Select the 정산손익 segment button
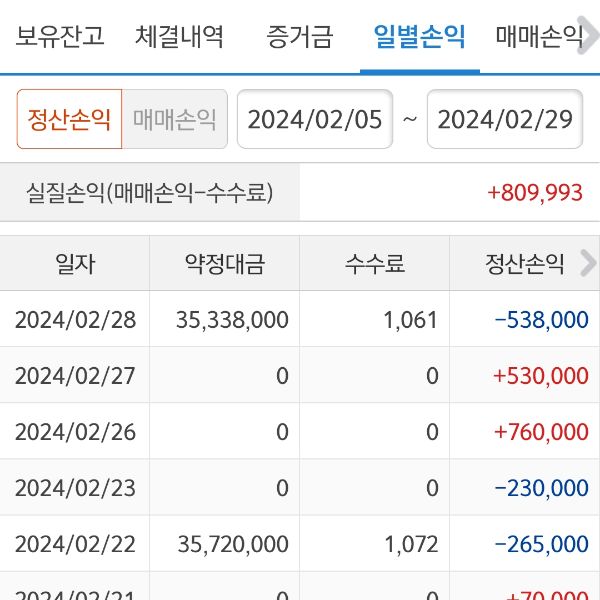This screenshot has height=600, width=600. (69, 120)
